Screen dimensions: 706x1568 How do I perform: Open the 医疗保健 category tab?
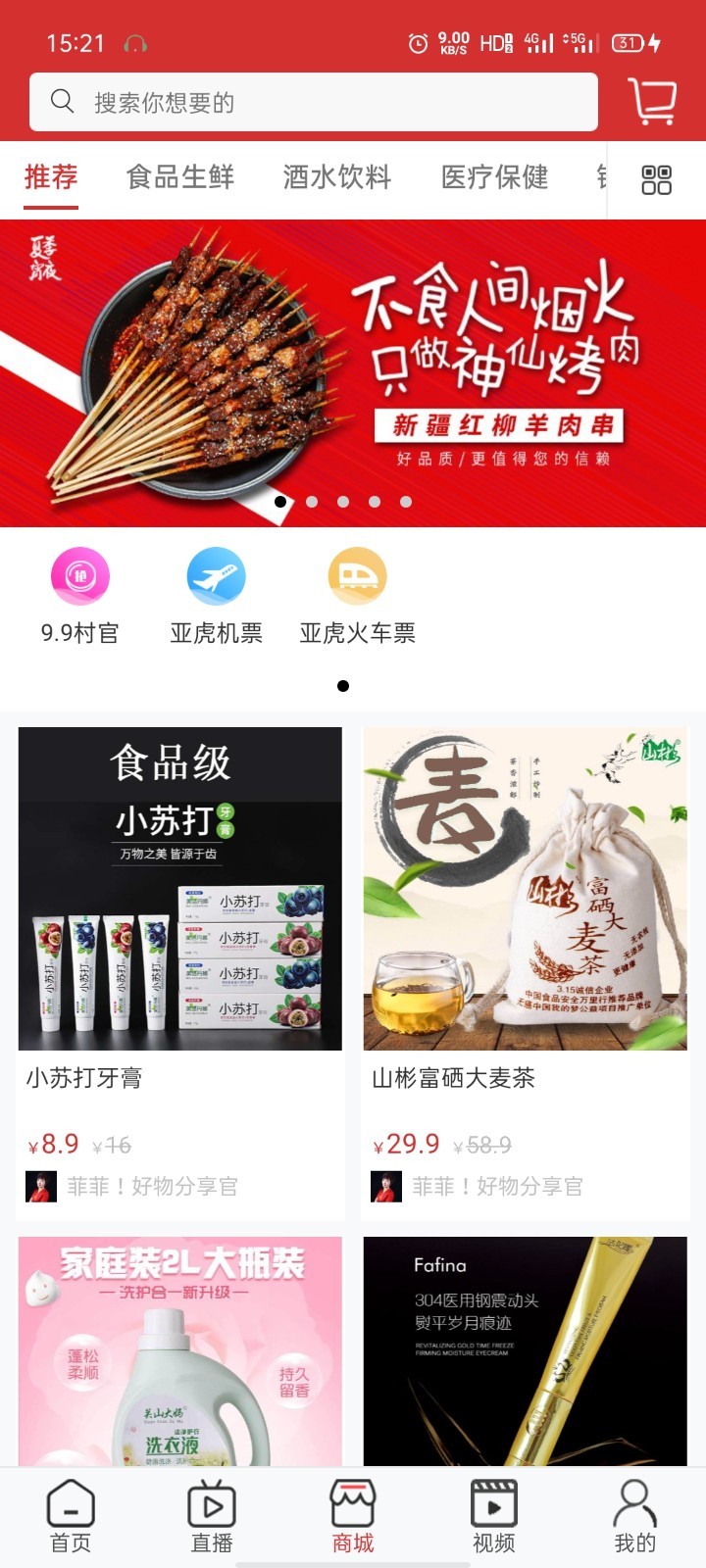pyautogui.click(x=494, y=177)
